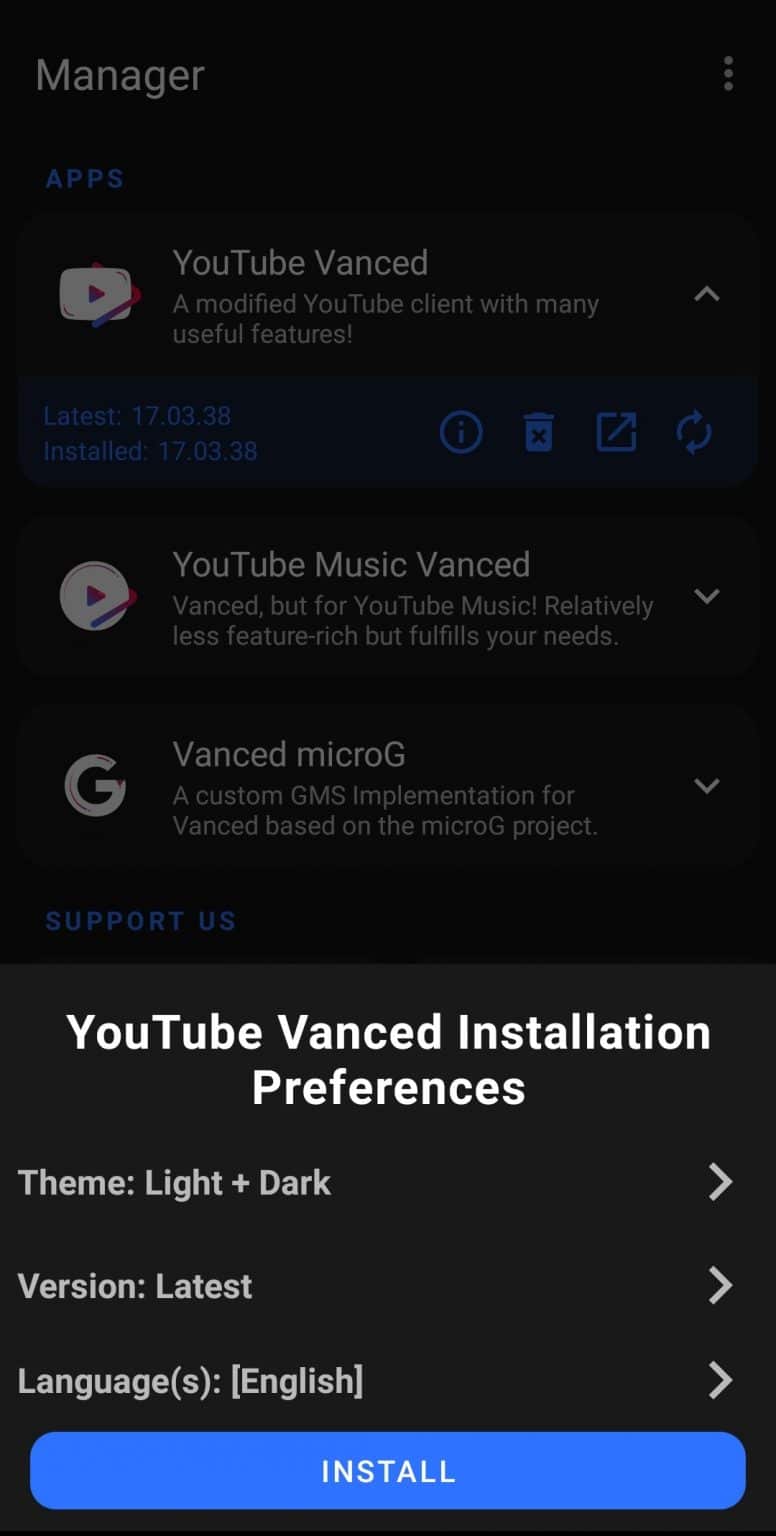Open the Theme selection options
This screenshot has height=1536, width=776.
click(x=388, y=1182)
